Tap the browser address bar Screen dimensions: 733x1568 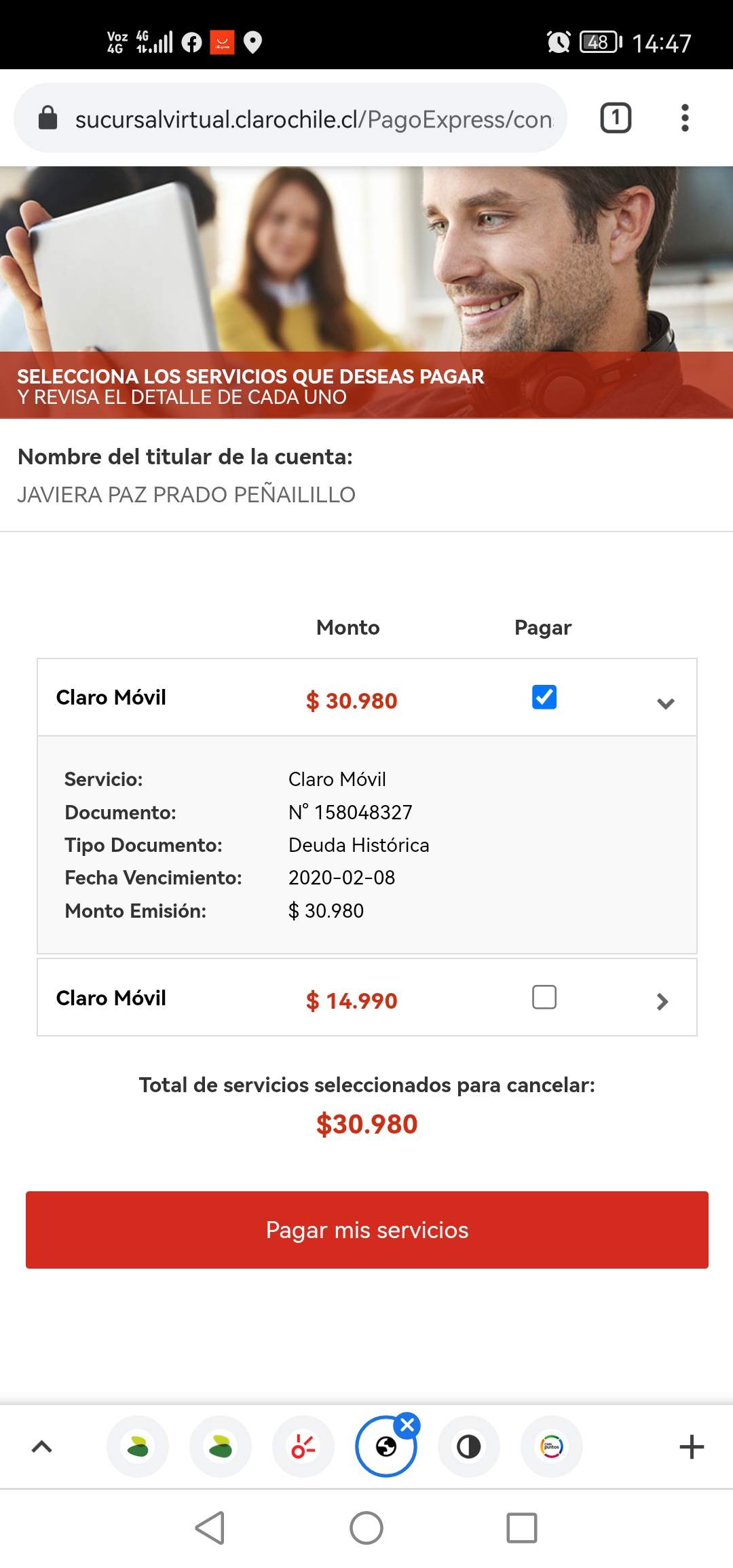pyautogui.click(x=290, y=118)
